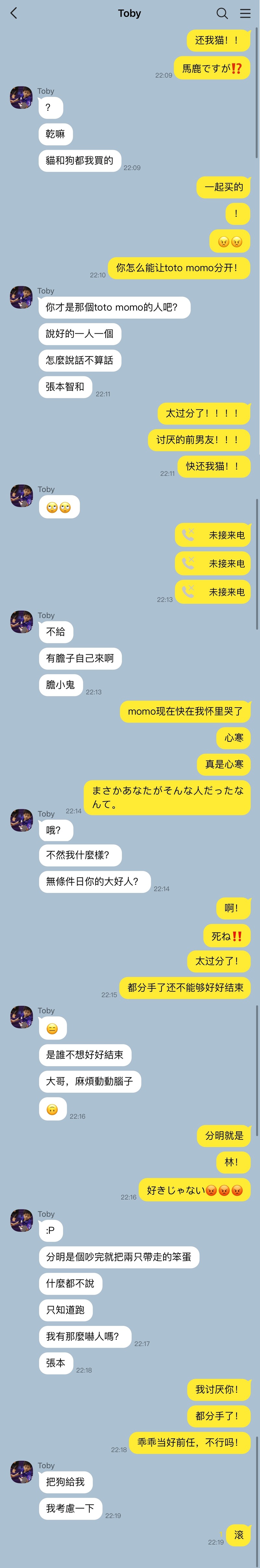Open Toby's avatar beside the "?" message
Screen dimensions: 260x1568
21,97
